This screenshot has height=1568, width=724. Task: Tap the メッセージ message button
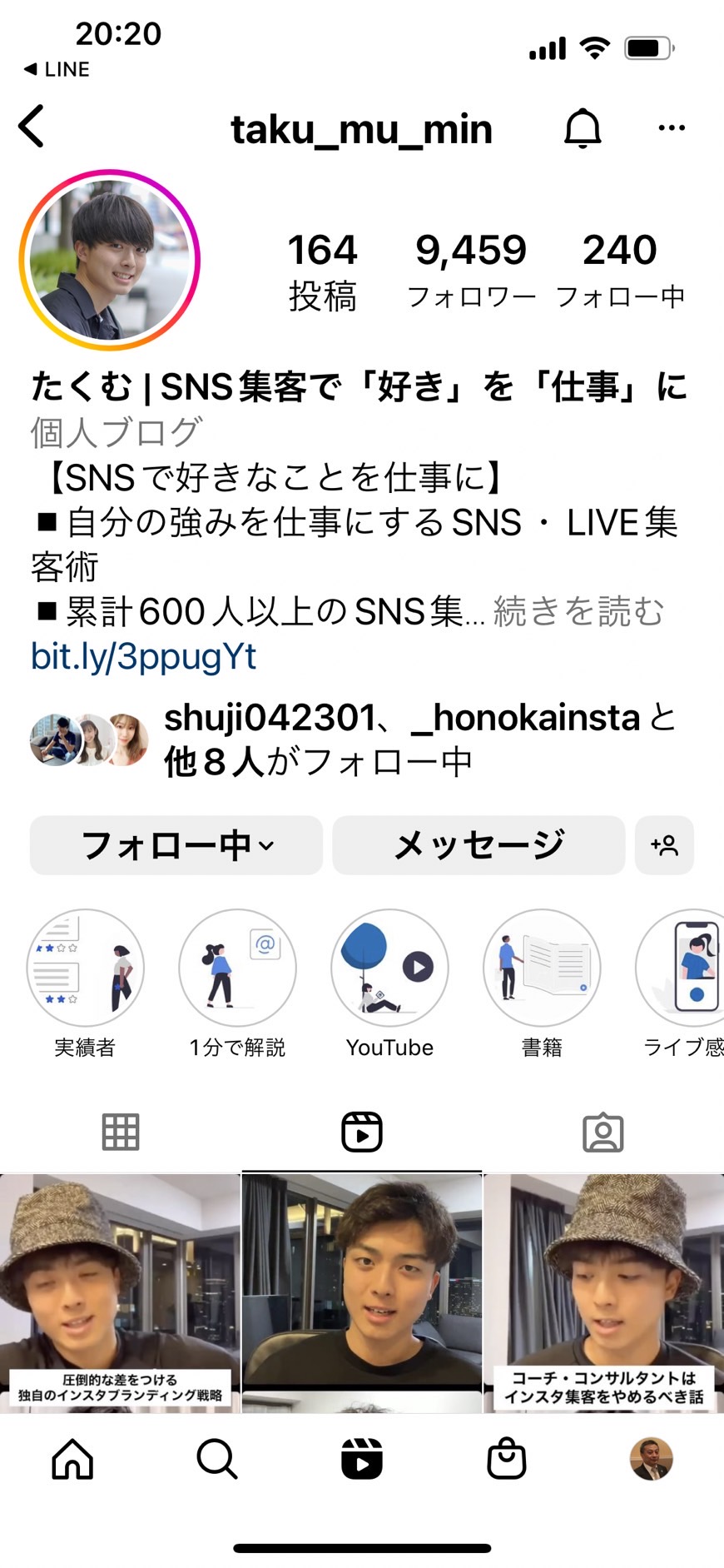(x=479, y=845)
